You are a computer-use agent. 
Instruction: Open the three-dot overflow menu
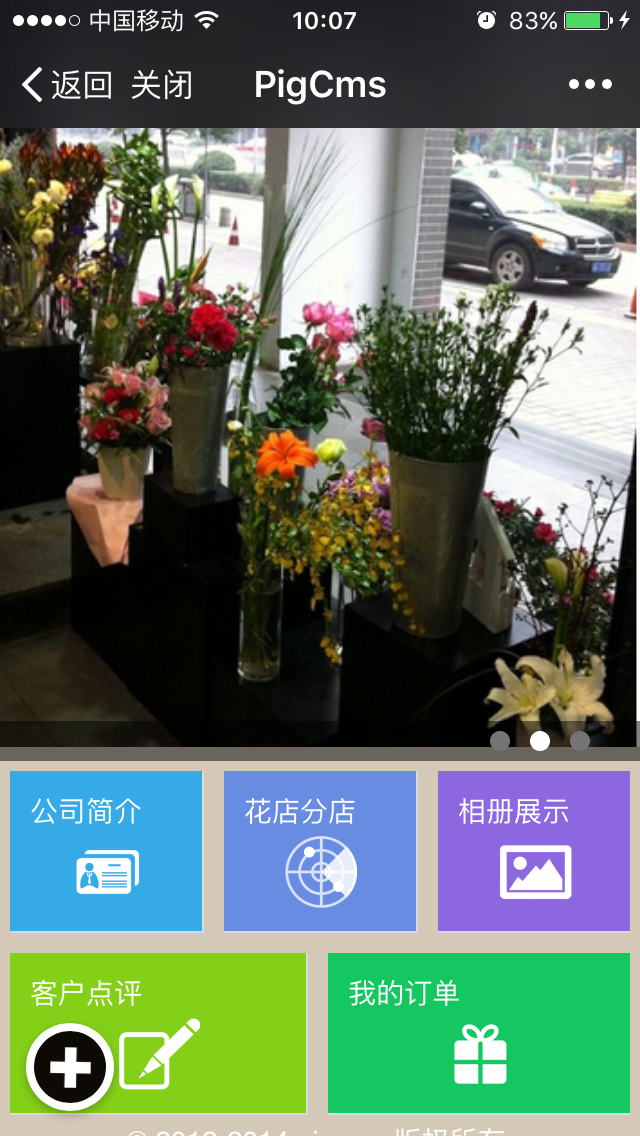click(590, 85)
